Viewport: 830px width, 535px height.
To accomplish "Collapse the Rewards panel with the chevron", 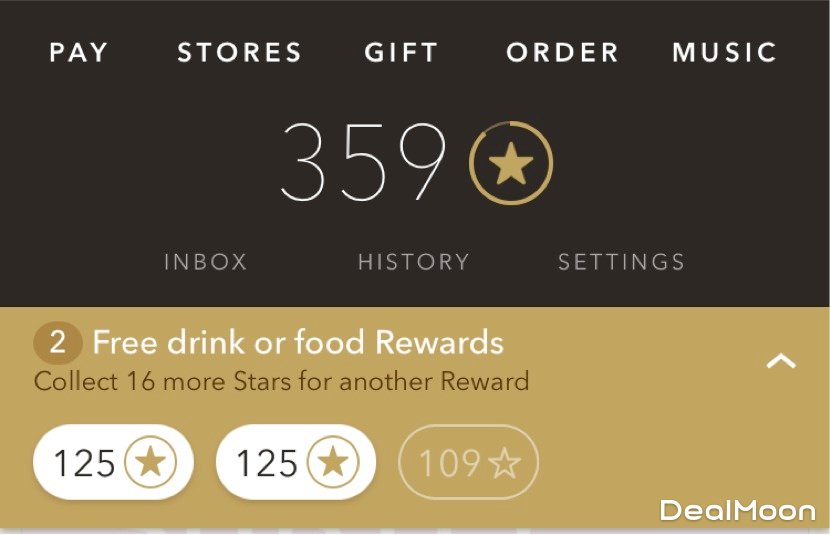I will (781, 362).
